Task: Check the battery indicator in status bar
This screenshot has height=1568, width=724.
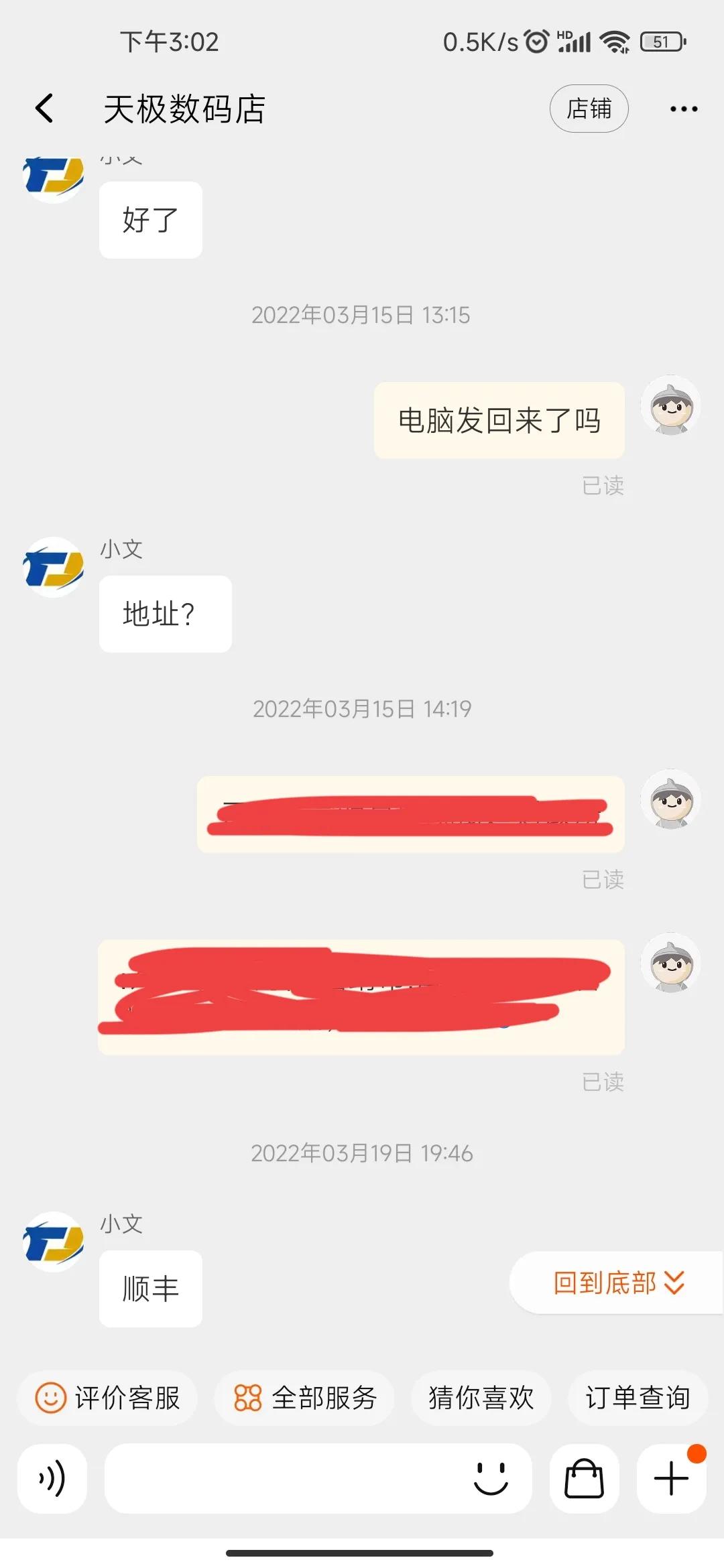Action: point(661,42)
